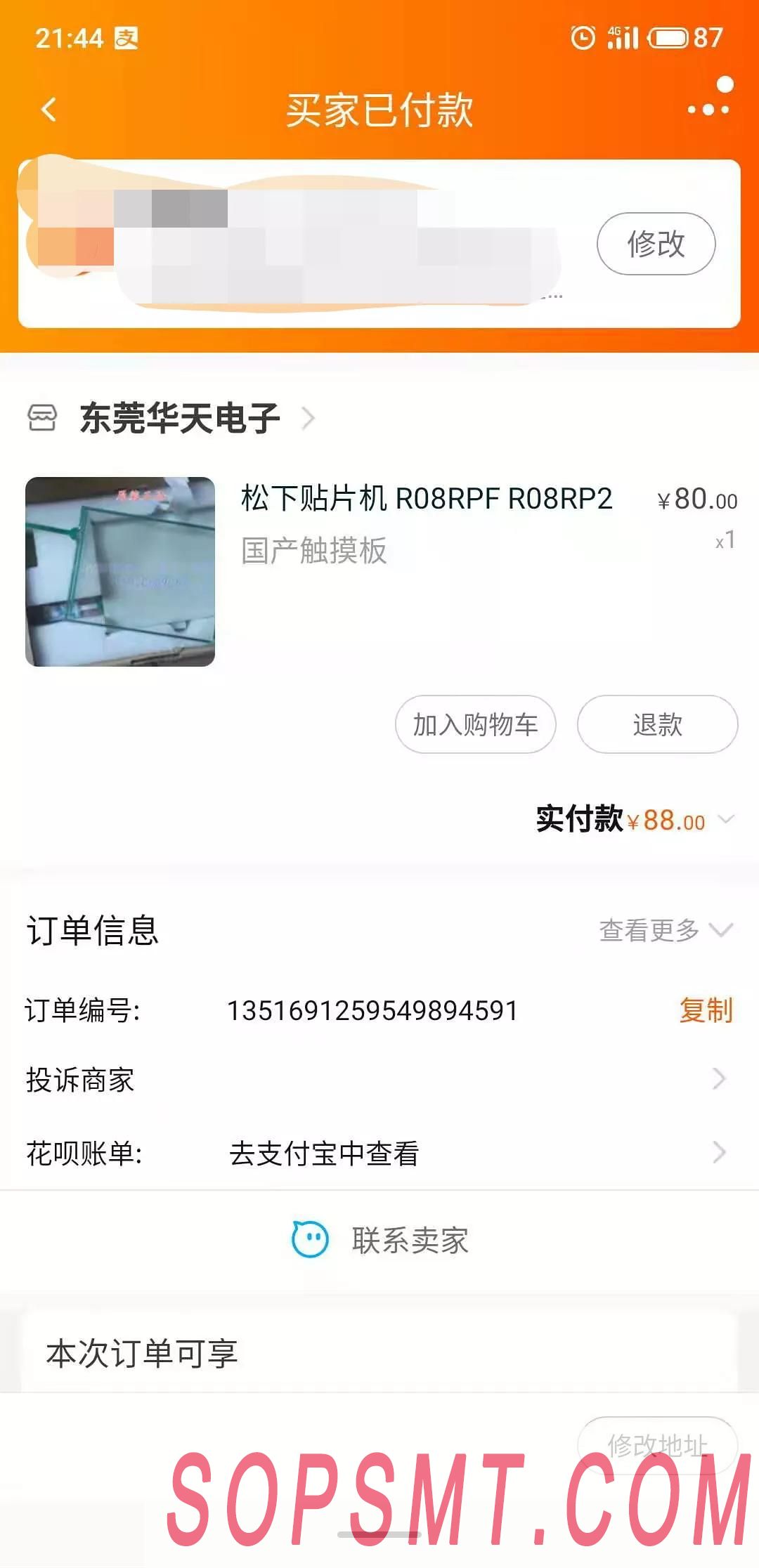This screenshot has width=759, height=1568.
Task: Expand the 实付款 ¥88.00 price breakdown
Action: click(x=727, y=818)
